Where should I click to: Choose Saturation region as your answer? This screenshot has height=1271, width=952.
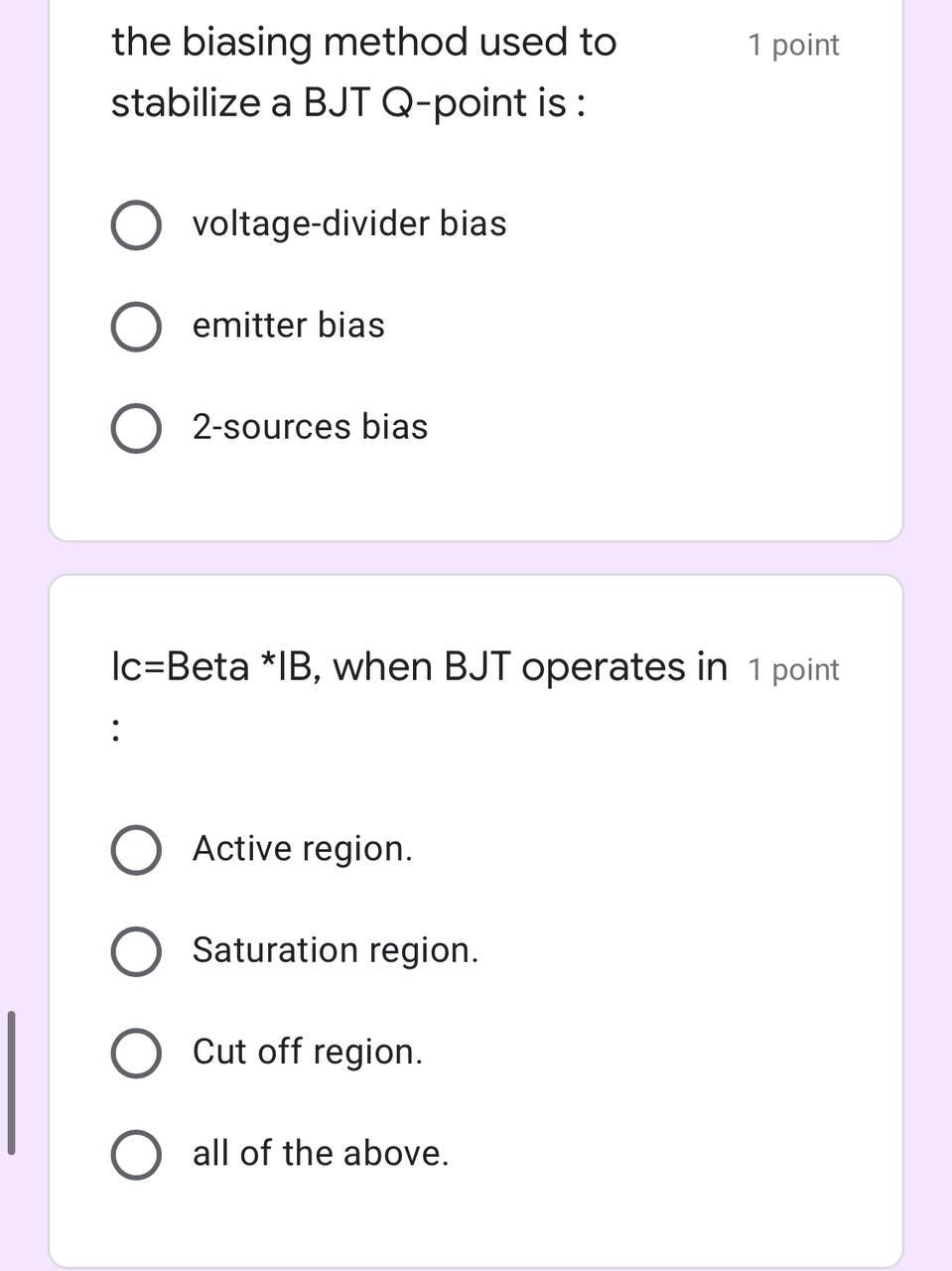[136, 951]
